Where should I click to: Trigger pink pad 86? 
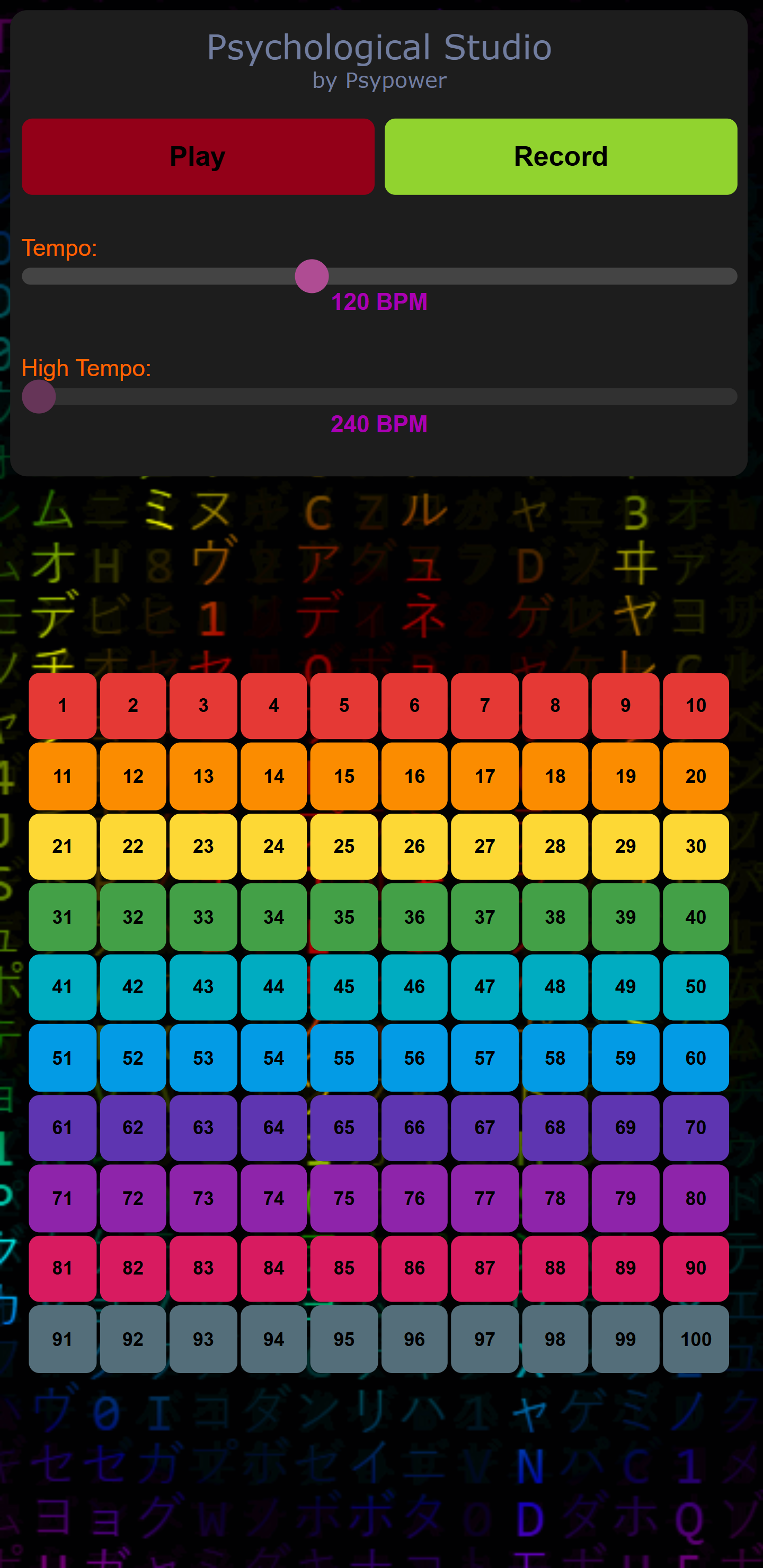click(414, 1268)
